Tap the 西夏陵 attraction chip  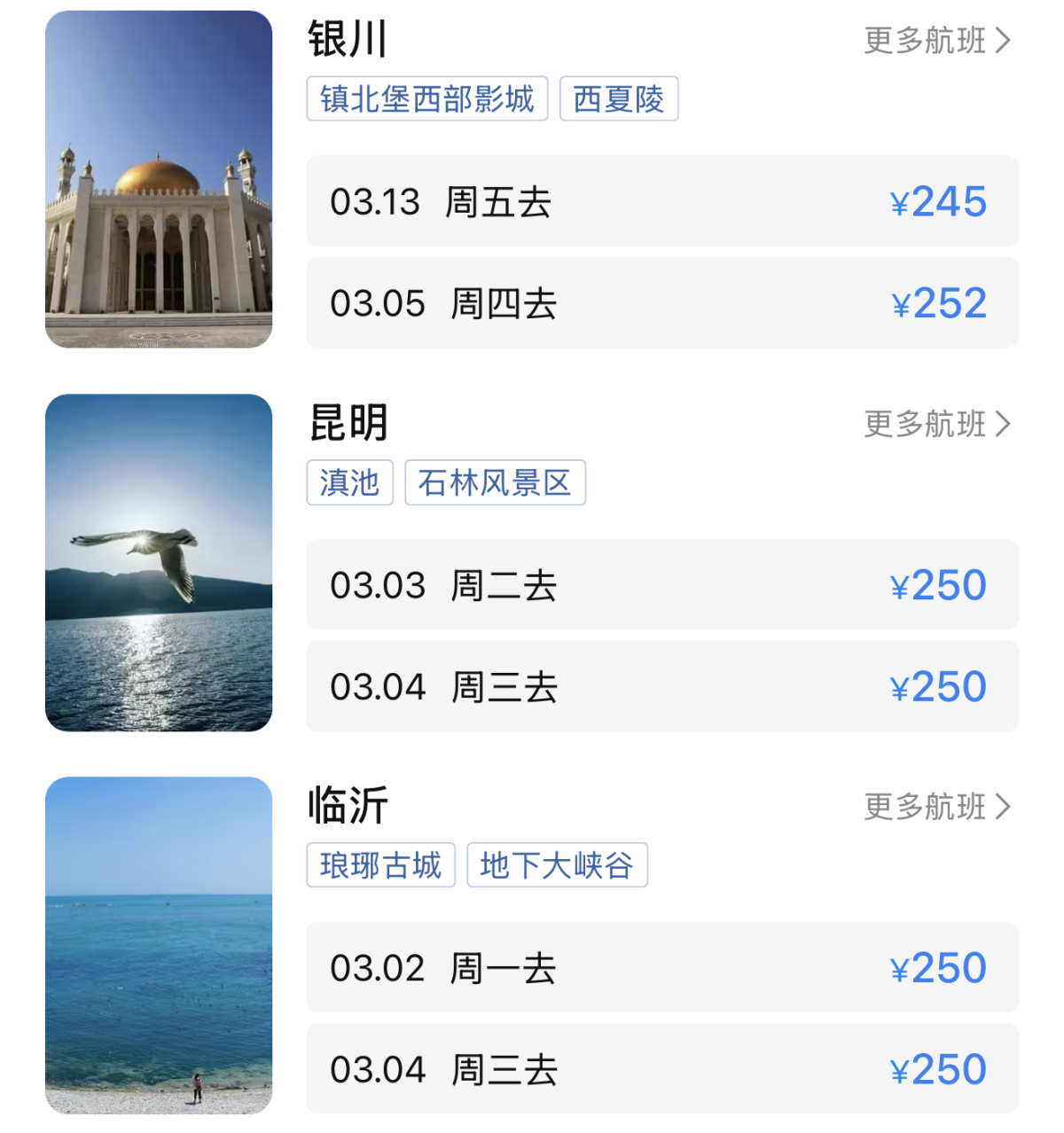click(618, 98)
